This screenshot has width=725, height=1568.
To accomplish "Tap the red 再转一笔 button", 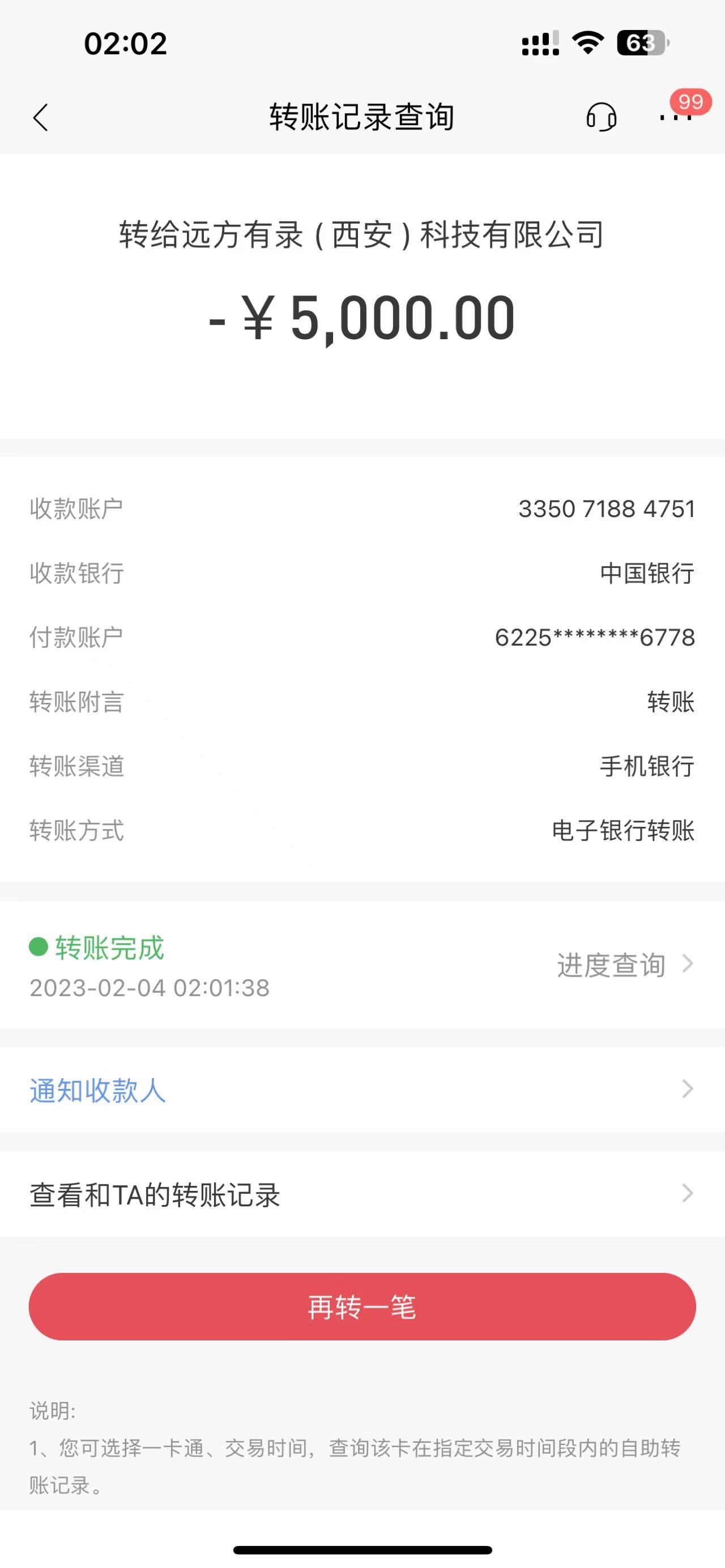I will 362,1307.
